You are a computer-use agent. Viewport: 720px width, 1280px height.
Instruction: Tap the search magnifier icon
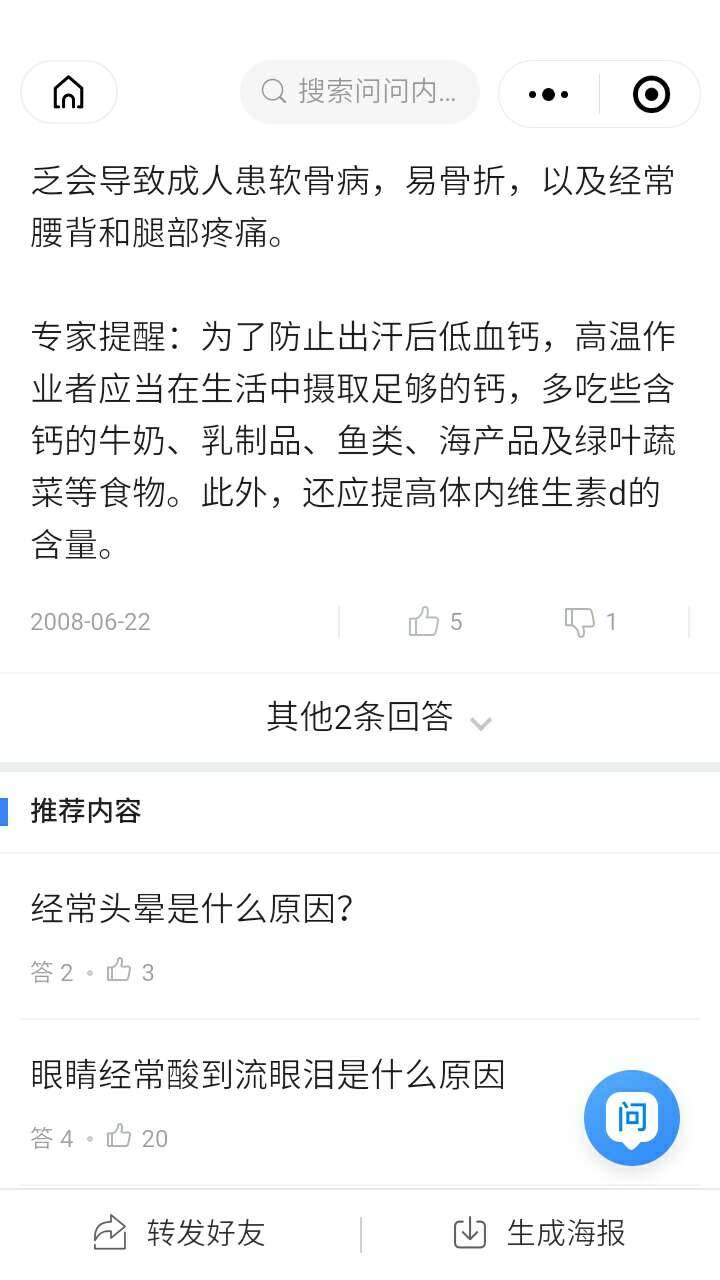(x=272, y=92)
